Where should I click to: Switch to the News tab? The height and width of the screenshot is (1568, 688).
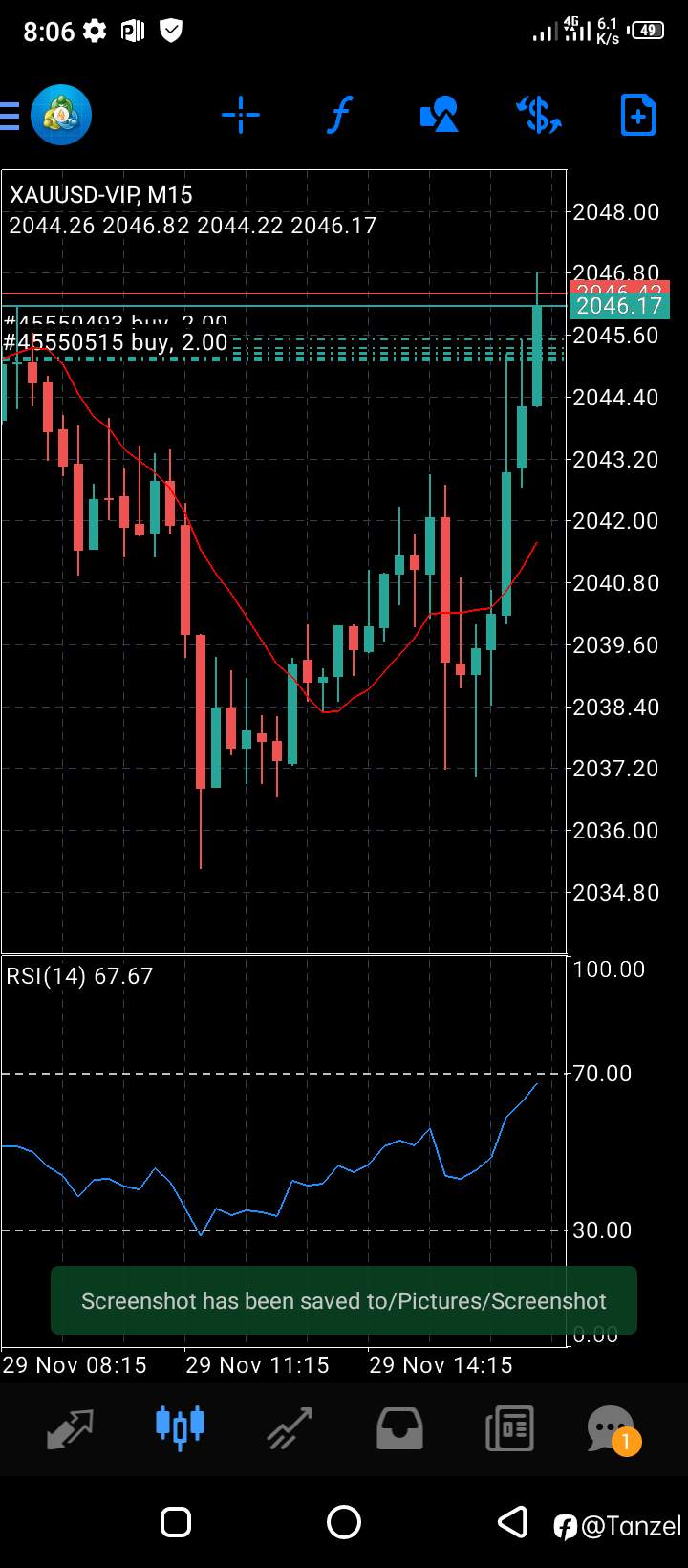coord(509,1429)
